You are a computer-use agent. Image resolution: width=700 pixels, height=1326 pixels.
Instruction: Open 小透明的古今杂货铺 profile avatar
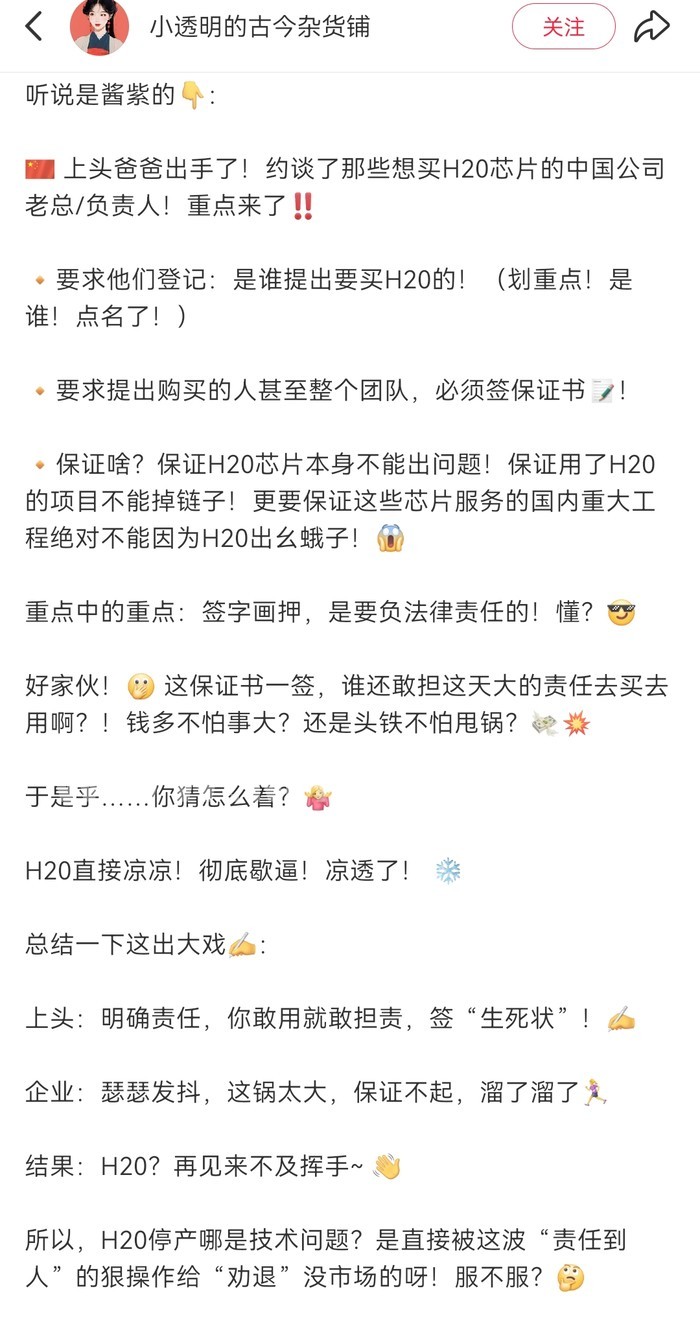(99, 27)
